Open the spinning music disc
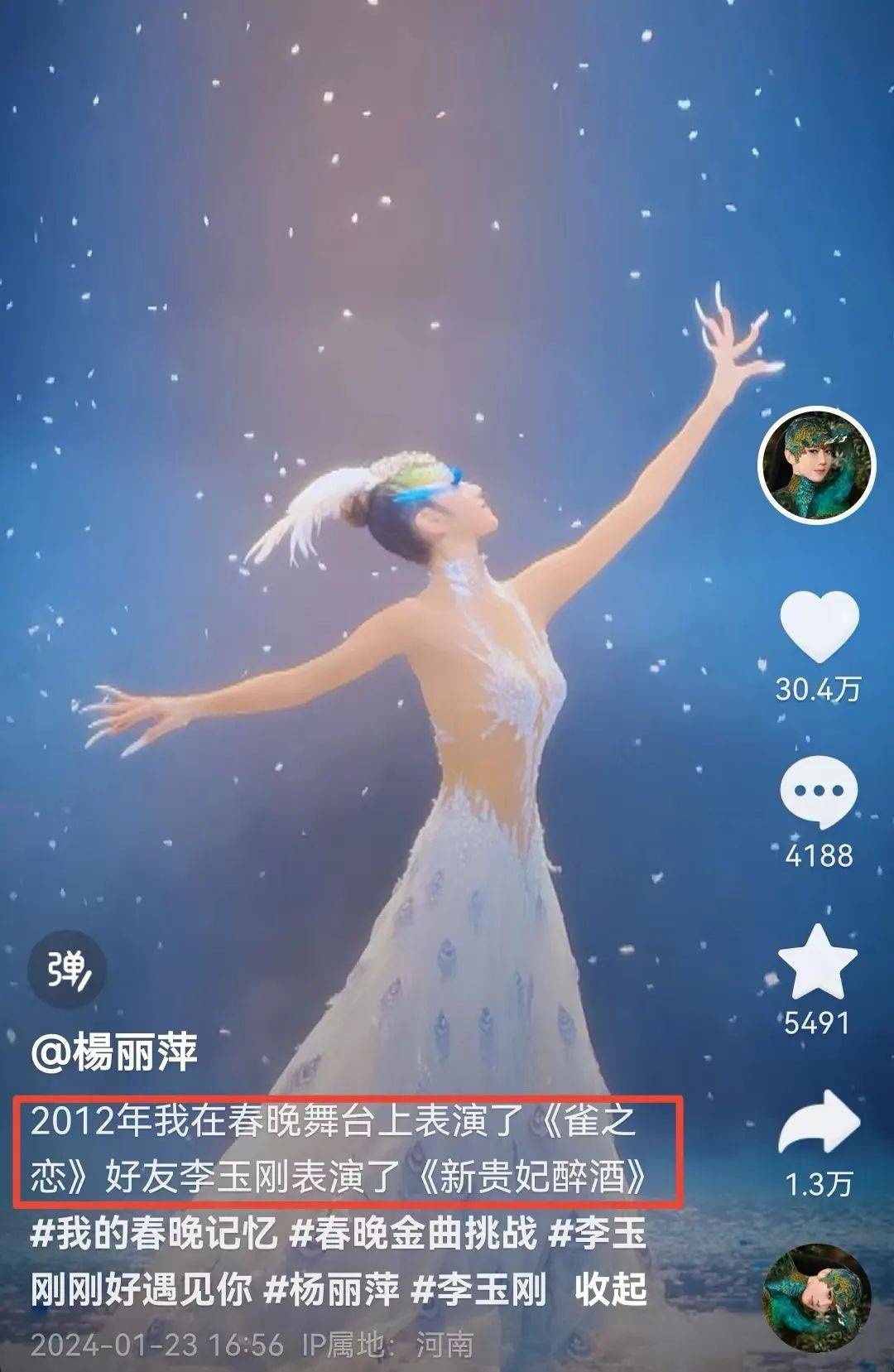894x1372 pixels. [x=817, y=1298]
